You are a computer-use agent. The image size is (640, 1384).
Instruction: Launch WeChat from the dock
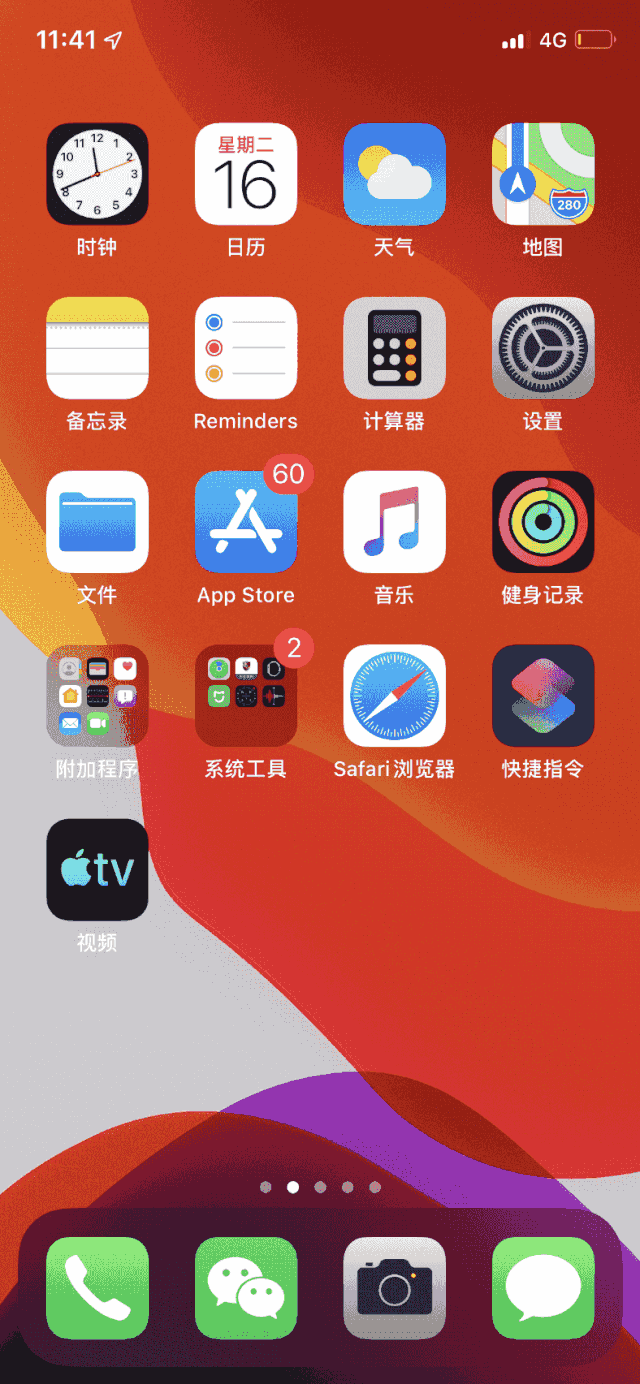pos(246,1288)
